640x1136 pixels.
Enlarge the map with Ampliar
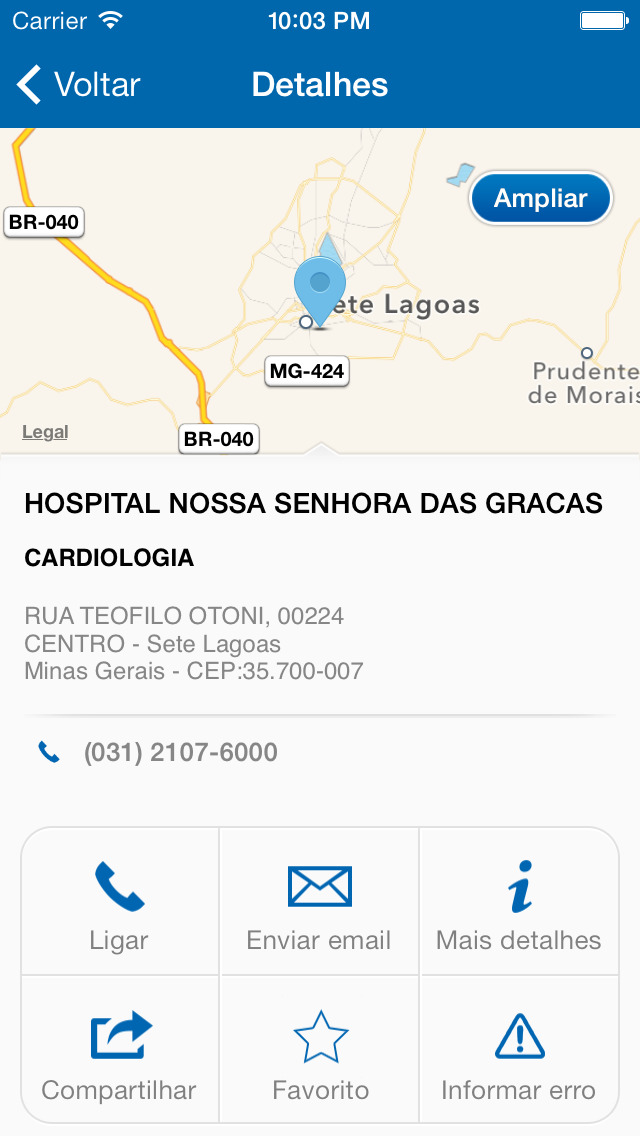[541, 199]
